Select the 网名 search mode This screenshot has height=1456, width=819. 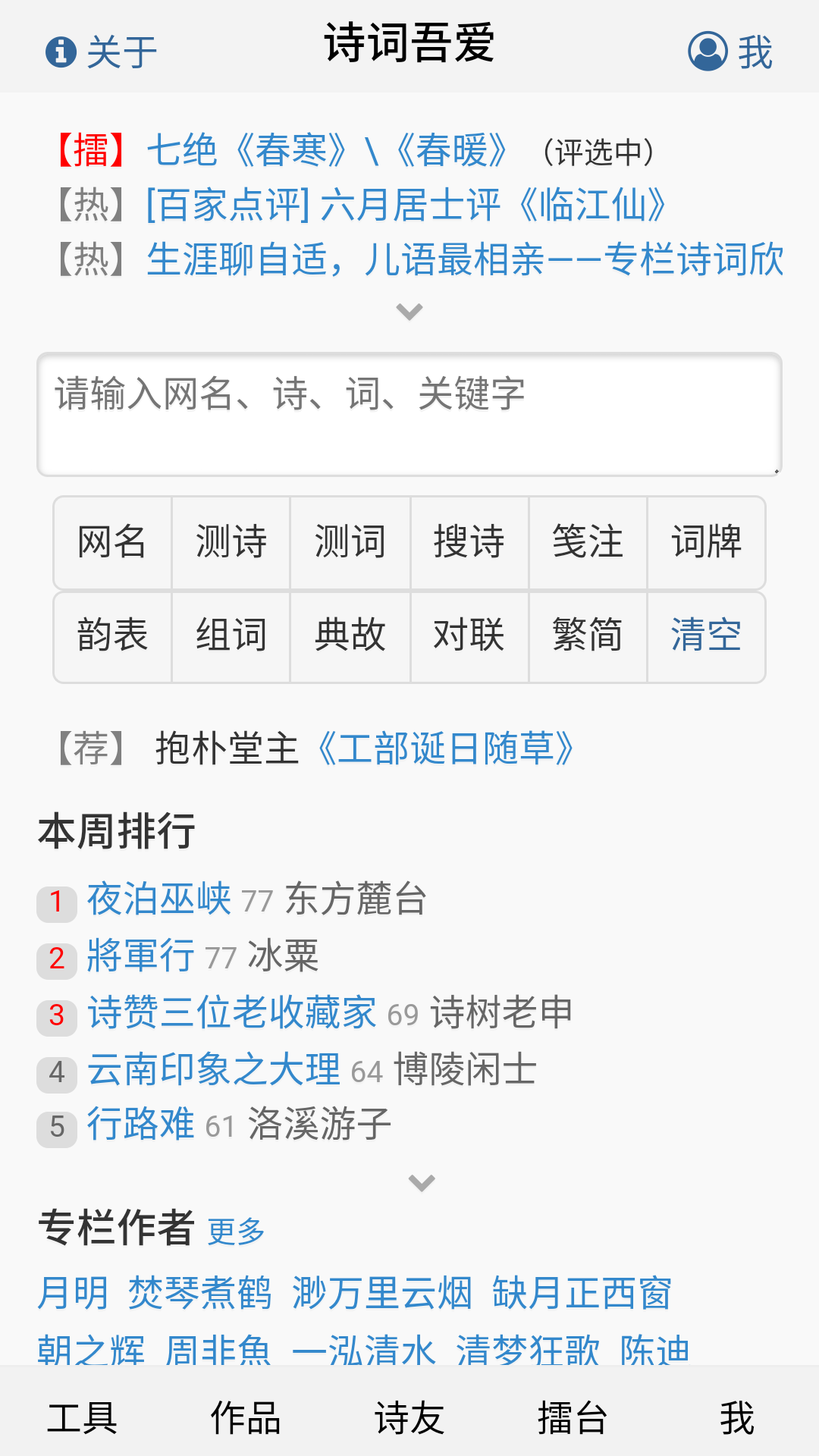(112, 543)
